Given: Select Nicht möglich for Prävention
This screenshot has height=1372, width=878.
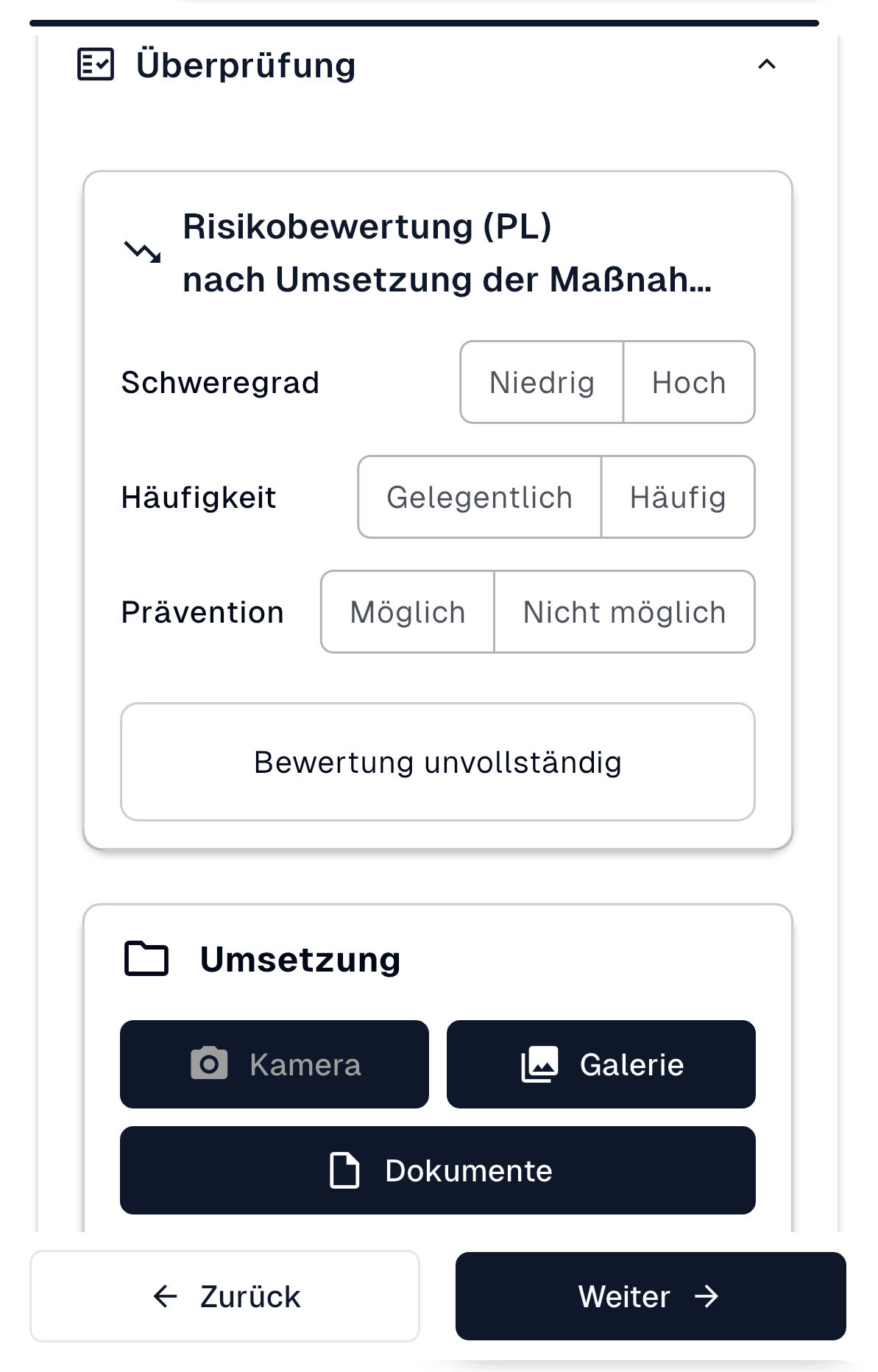Looking at the screenshot, I should [623, 612].
